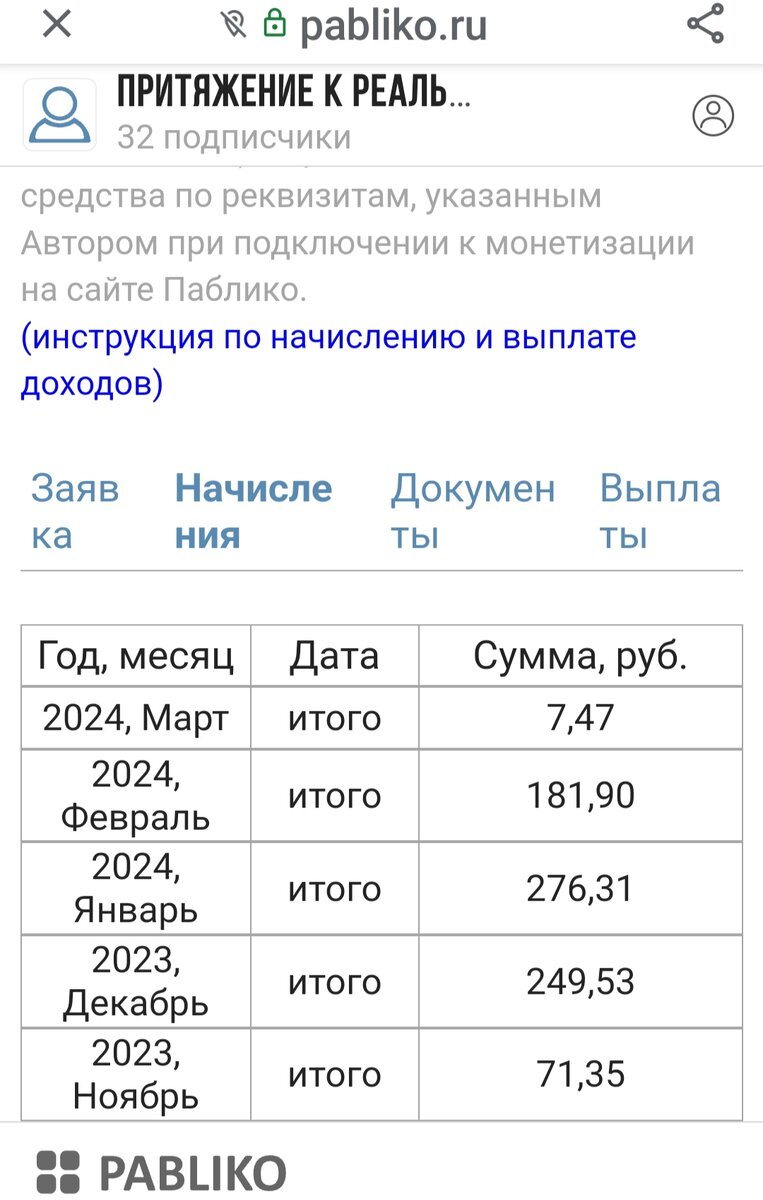Click the 32 подписчики subscriber count
This screenshot has width=763, height=1200.
tap(236, 137)
